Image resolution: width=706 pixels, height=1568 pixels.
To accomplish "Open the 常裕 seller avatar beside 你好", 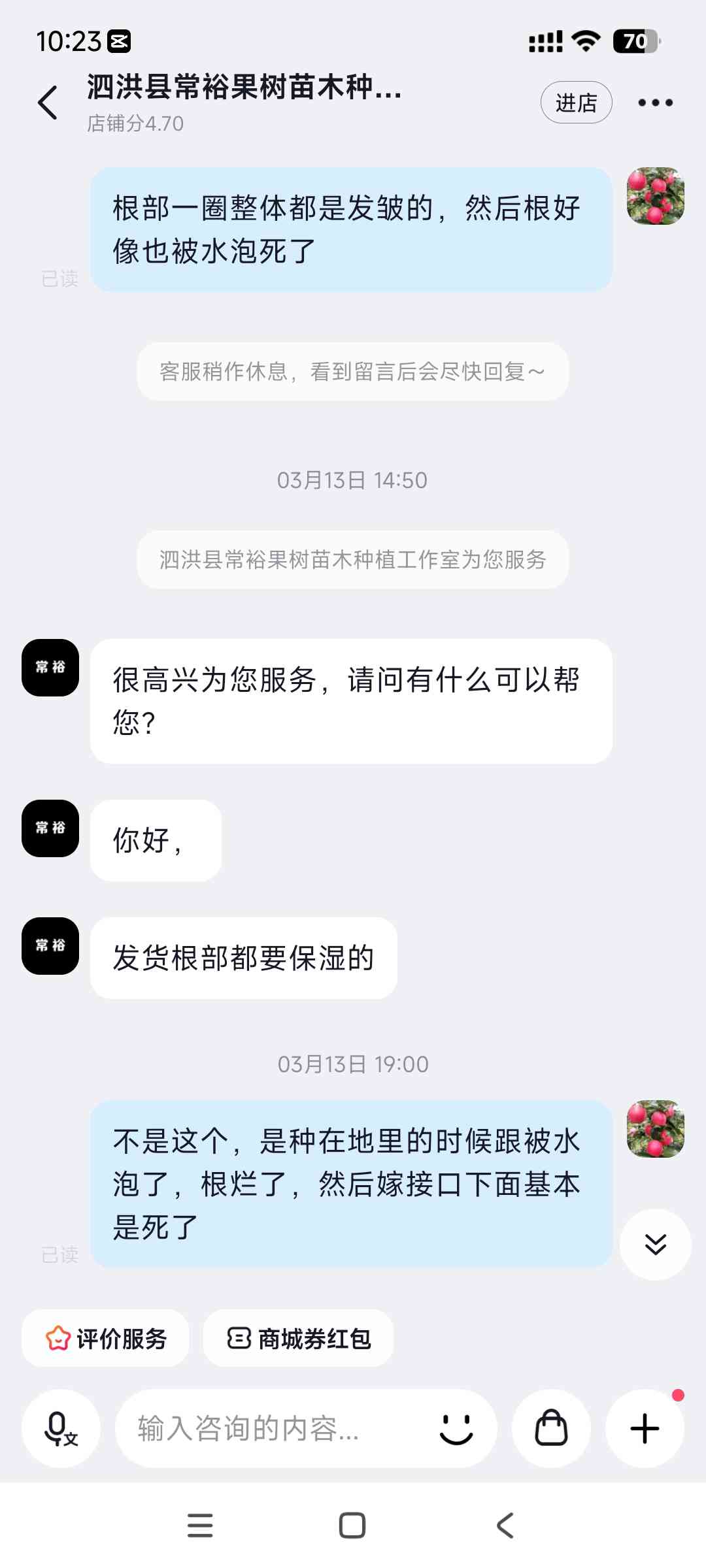I will pos(50,828).
